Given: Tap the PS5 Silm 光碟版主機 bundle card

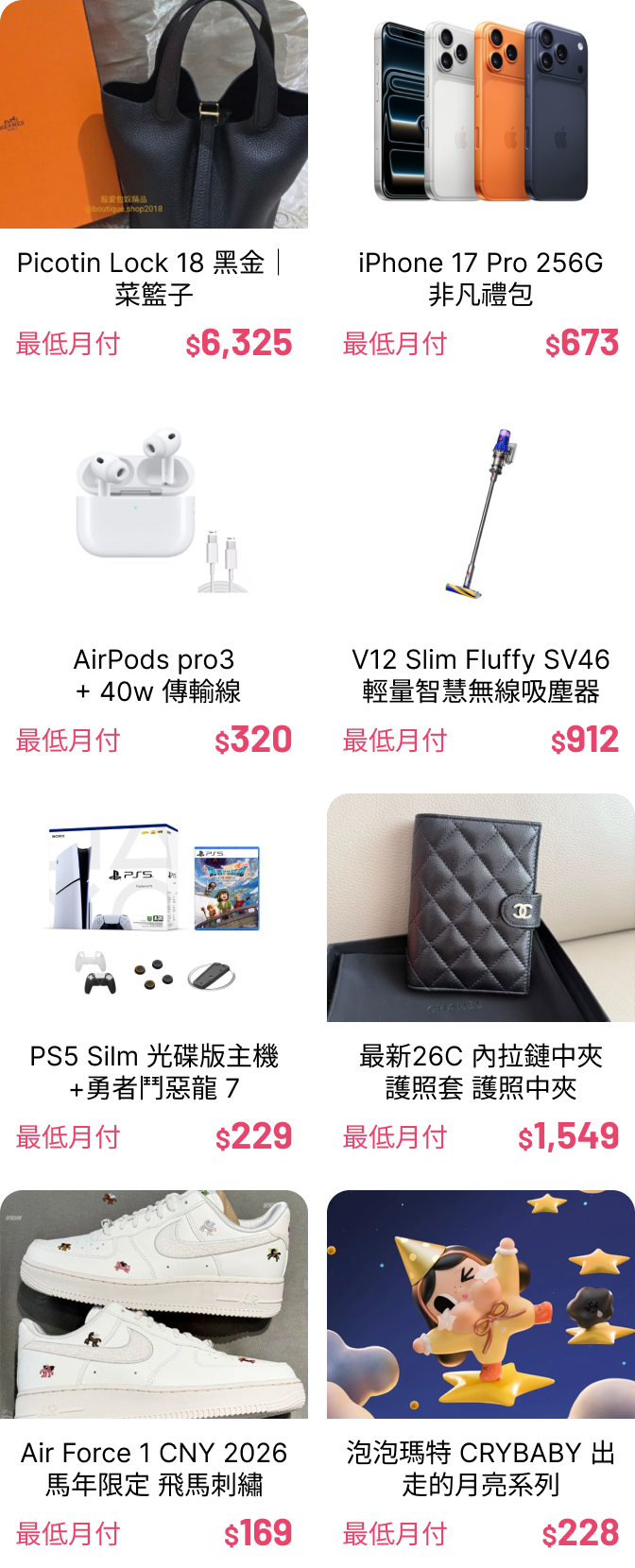Looking at the screenshot, I should pyautogui.click(x=154, y=982).
